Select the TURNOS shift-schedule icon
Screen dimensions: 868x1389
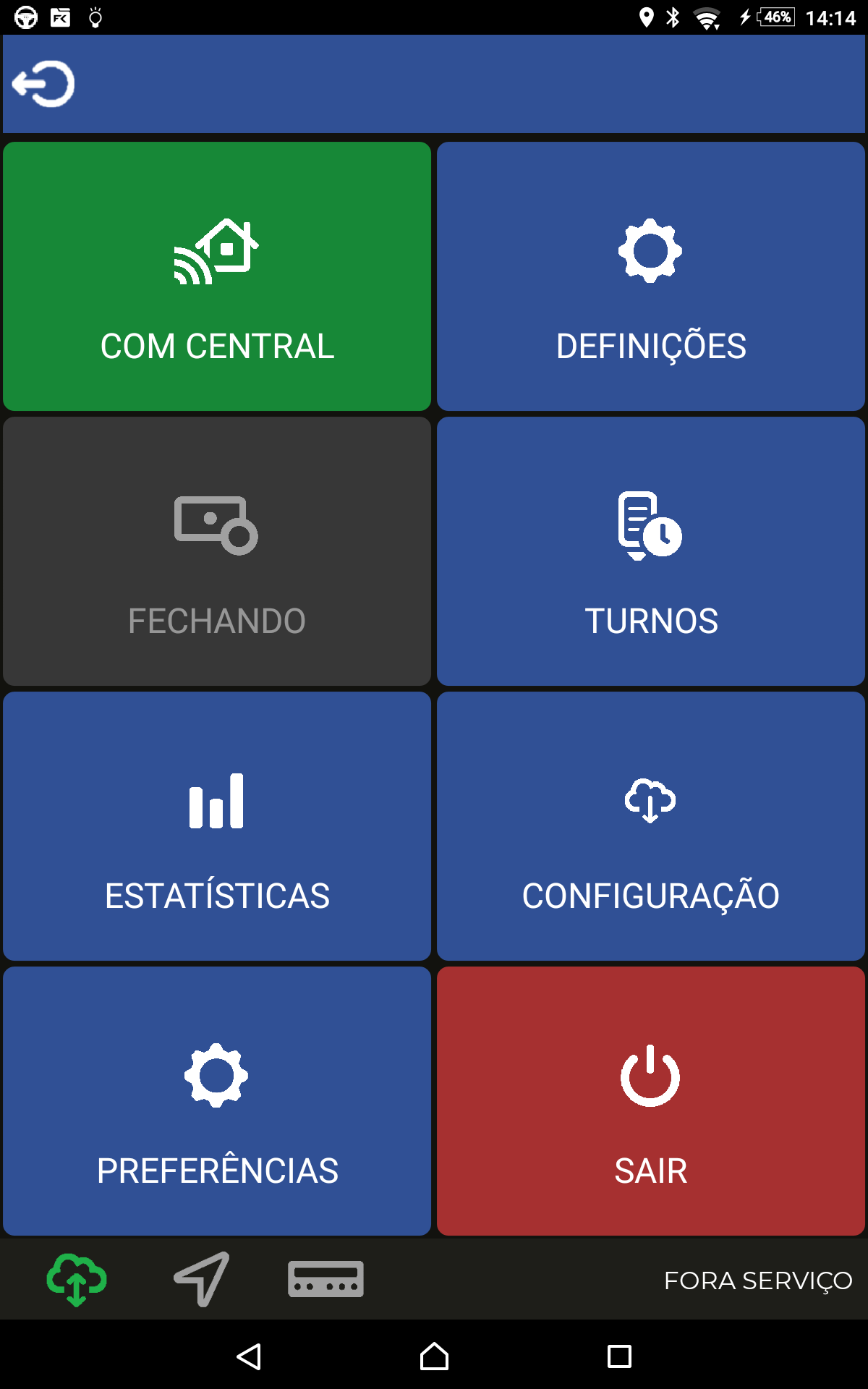648,527
